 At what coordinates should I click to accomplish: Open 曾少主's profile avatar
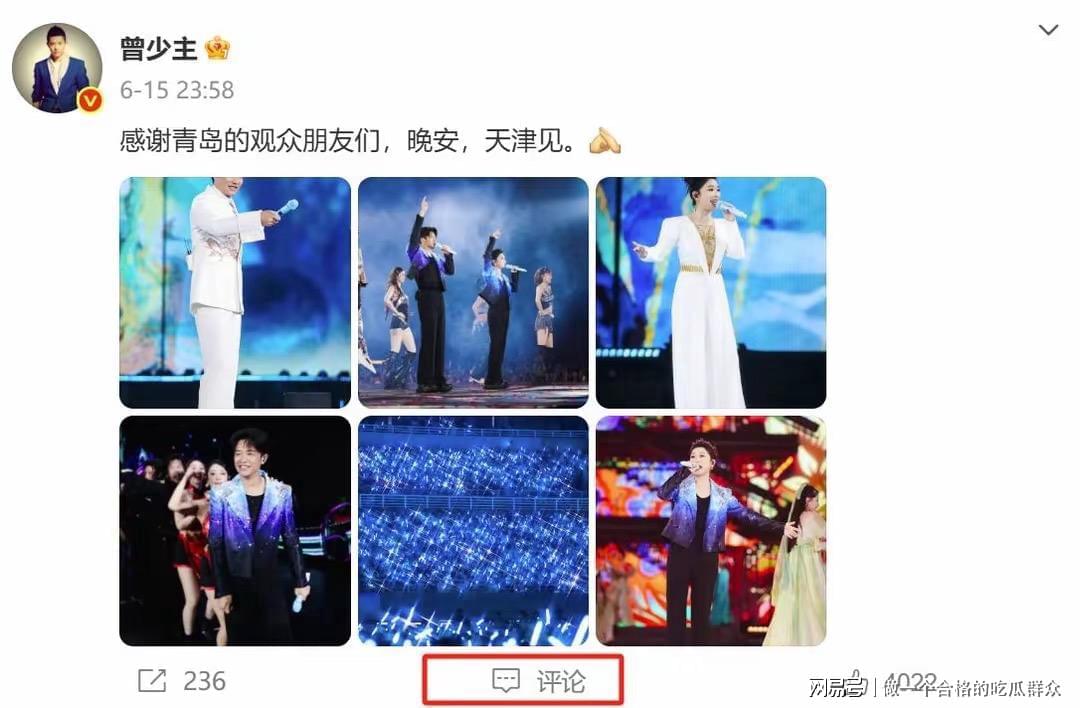point(57,68)
